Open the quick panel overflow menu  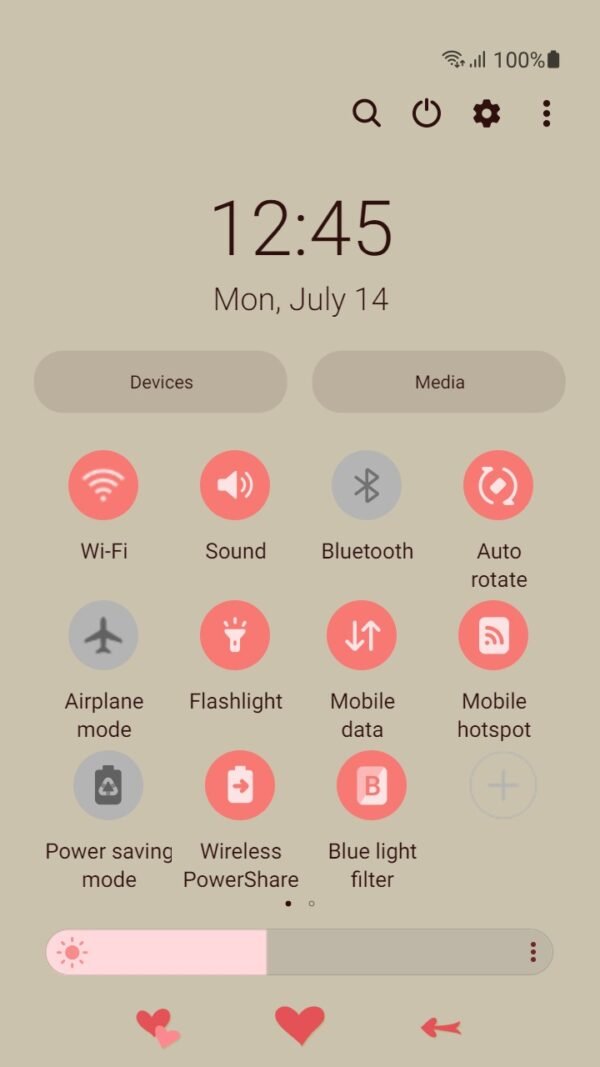click(x=546, y=114)
